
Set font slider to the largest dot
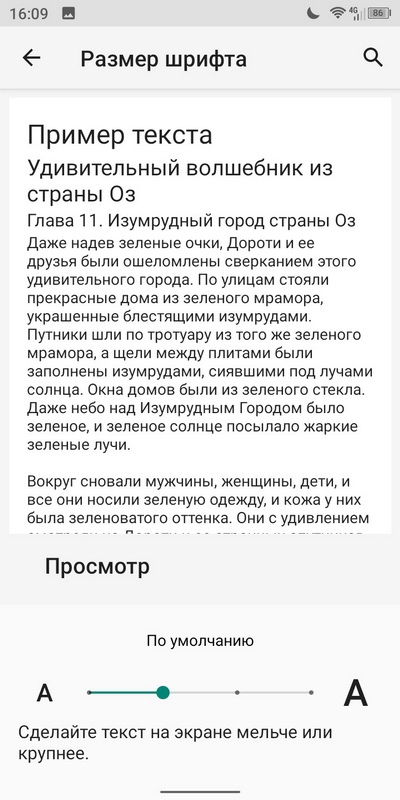311,692
